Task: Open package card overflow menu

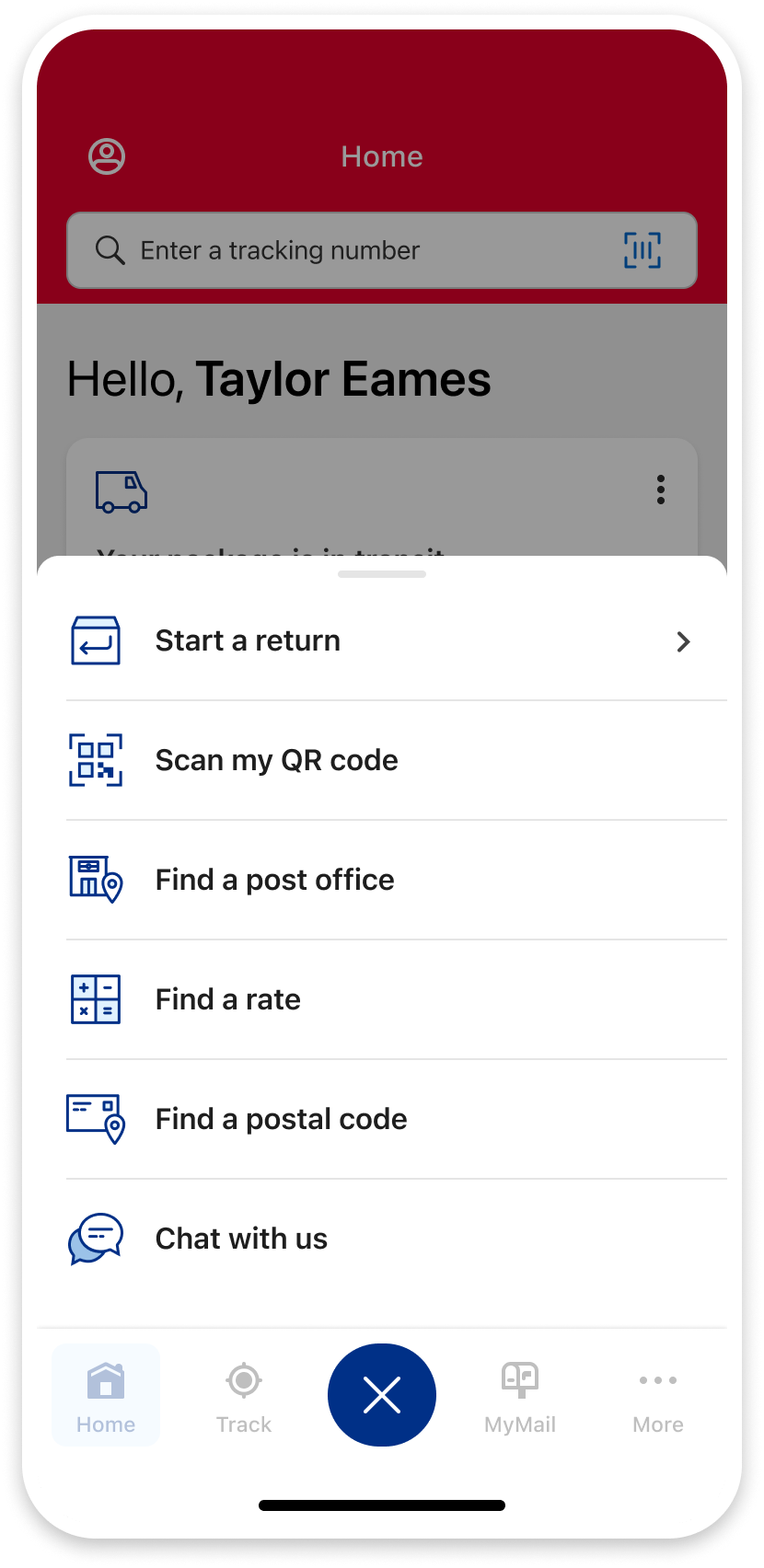Action: tap(660, 490)
